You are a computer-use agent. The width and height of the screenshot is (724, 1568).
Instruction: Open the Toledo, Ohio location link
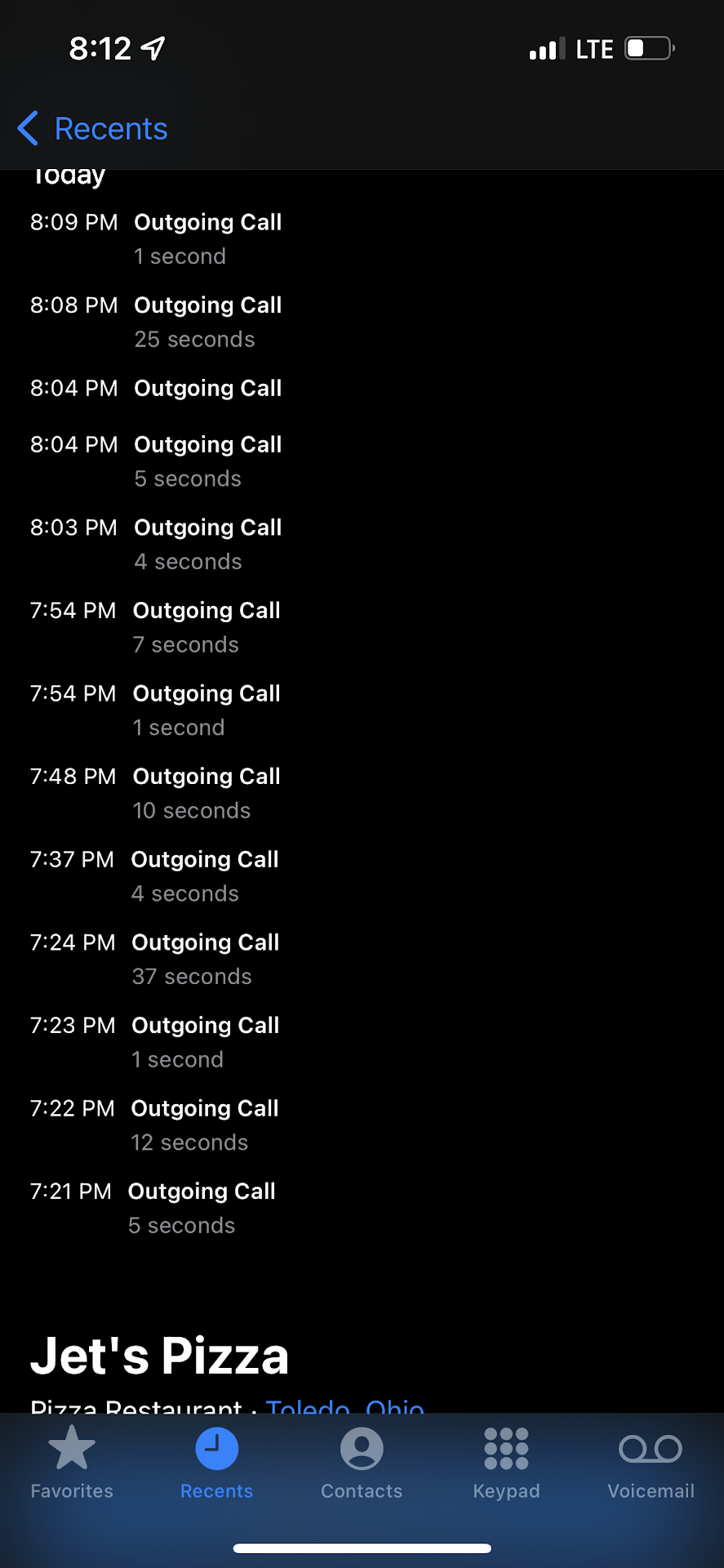pyautogui.click(x=345, y=1406)
